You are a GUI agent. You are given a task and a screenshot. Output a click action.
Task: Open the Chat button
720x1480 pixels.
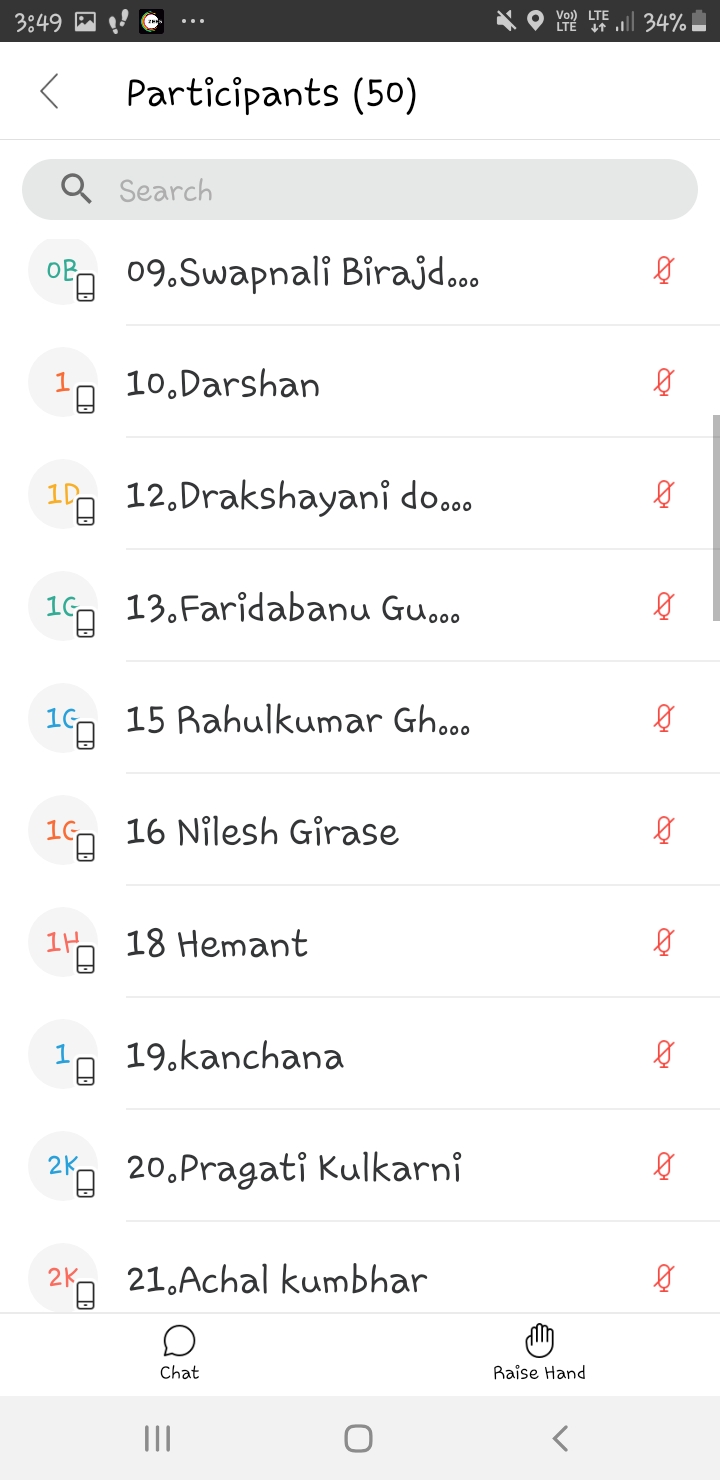pos(180,1354)
